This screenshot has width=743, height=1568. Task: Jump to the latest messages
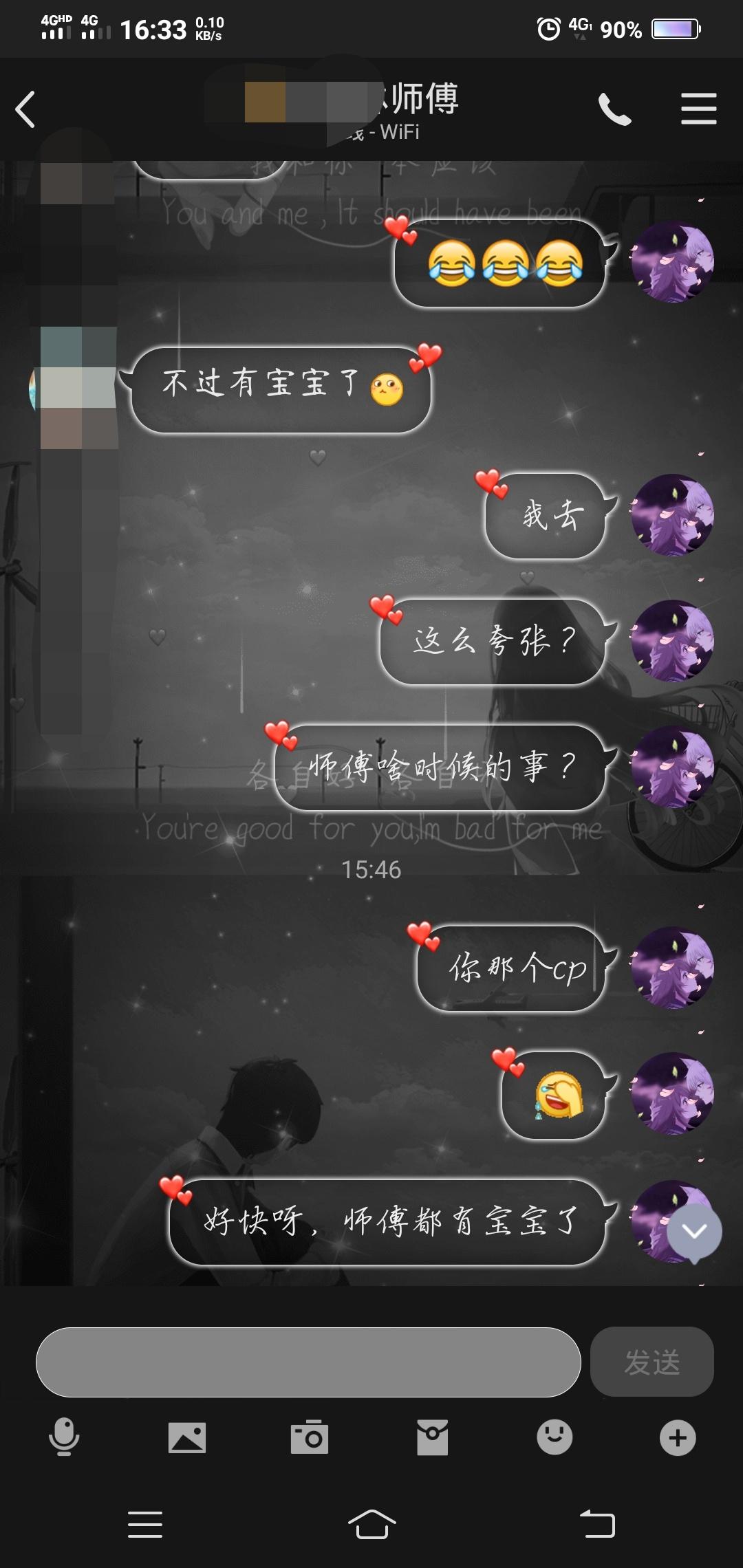693,1232
